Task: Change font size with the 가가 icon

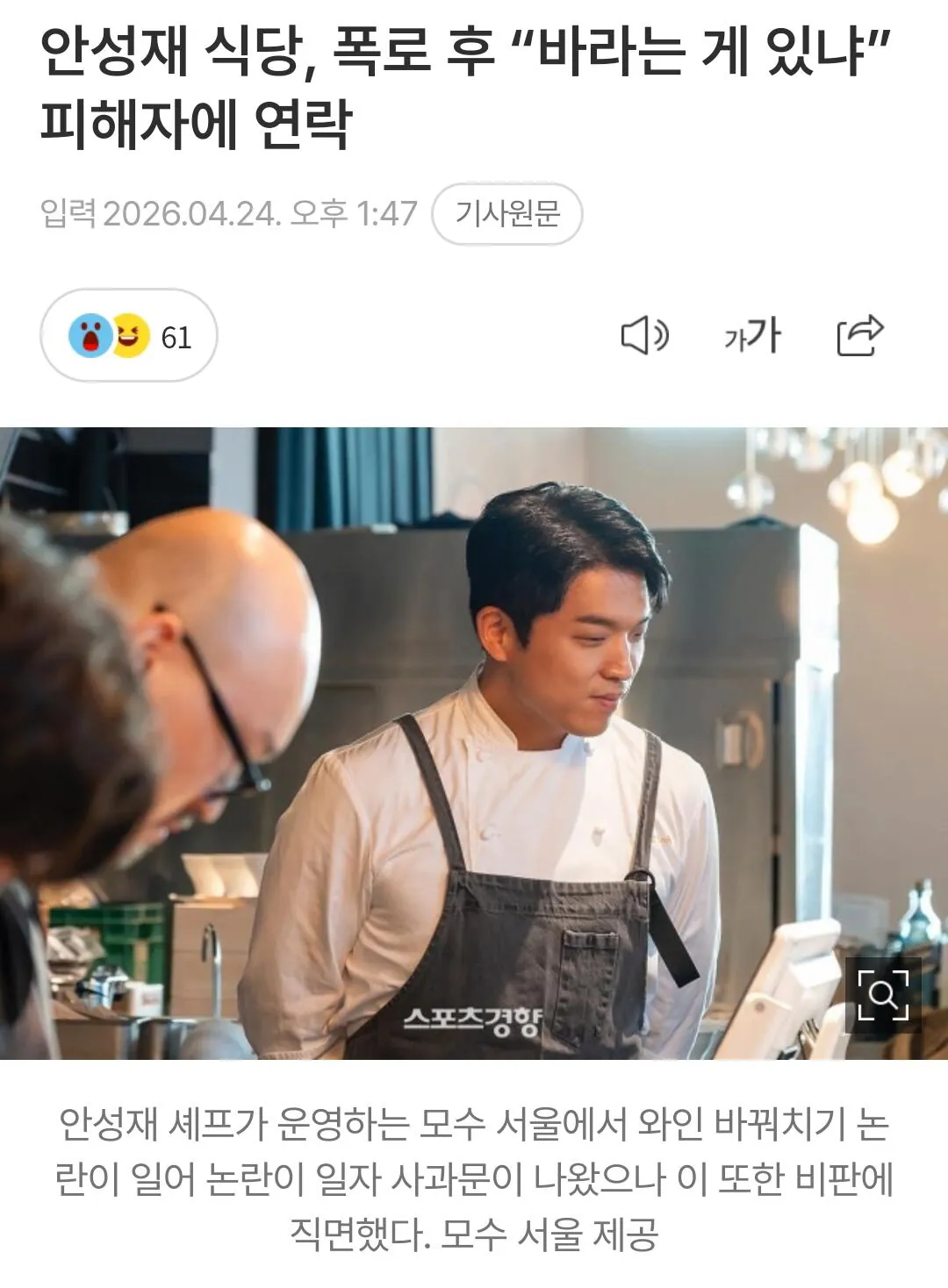Action: click(x=752, y=336)
